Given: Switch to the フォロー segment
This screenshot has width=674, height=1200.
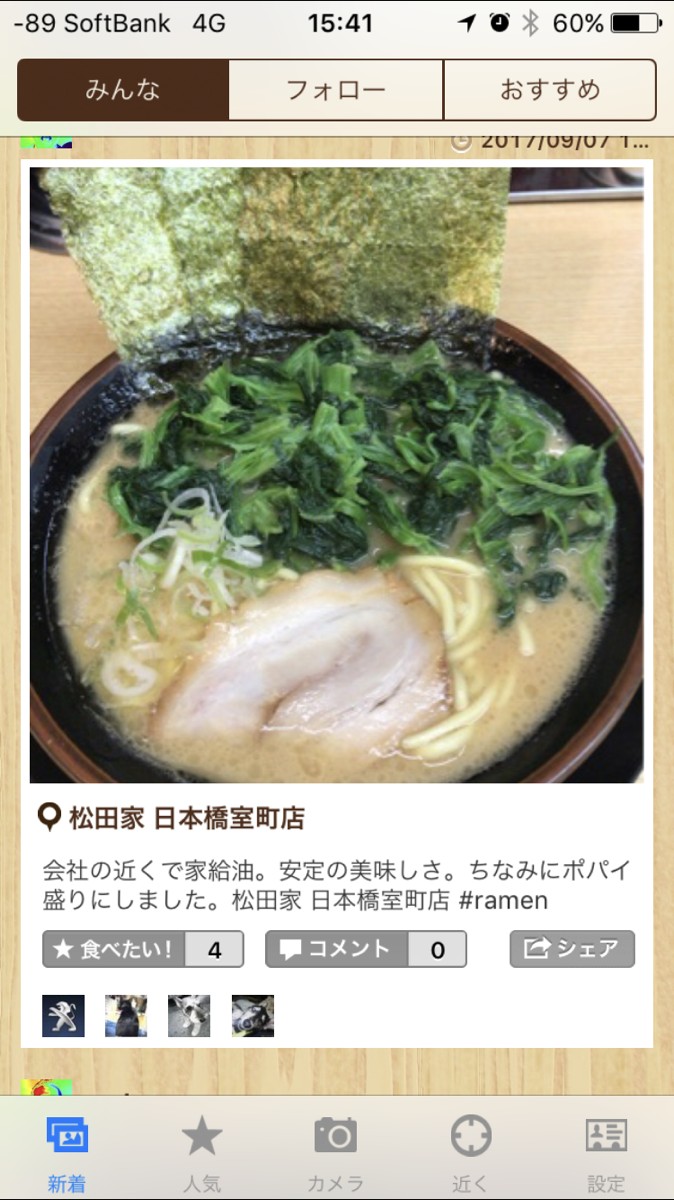Looking at the screenshot, I should coord(336,90).
